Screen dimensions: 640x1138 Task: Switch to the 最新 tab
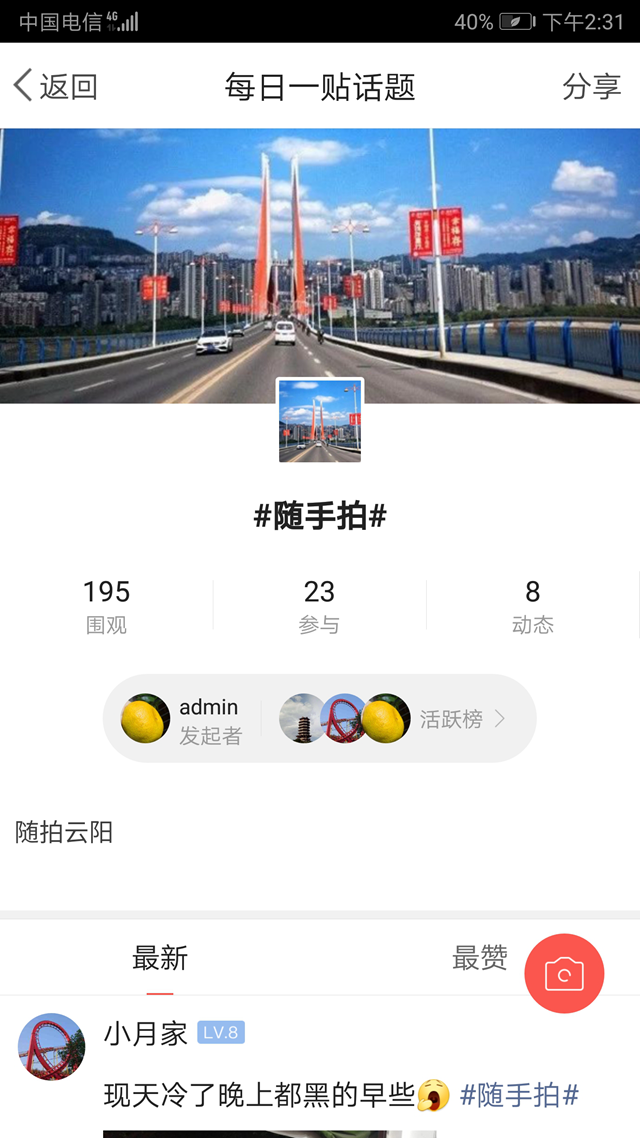tap(160, 958)
